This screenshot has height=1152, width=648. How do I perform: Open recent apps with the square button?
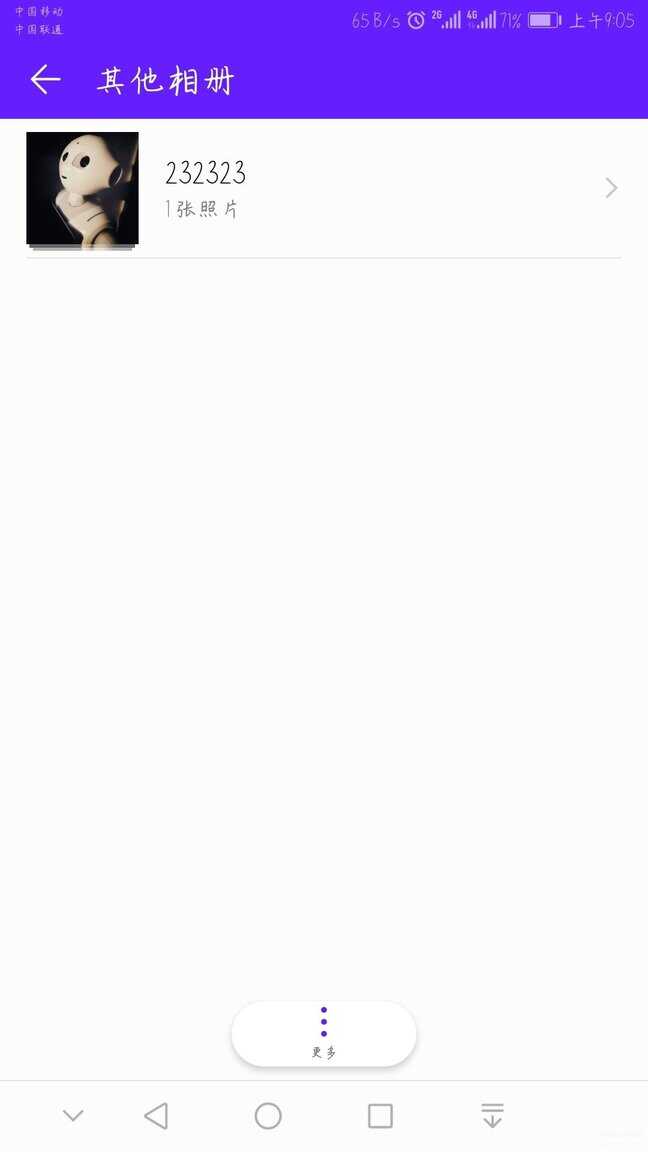tap(380, 1115)
